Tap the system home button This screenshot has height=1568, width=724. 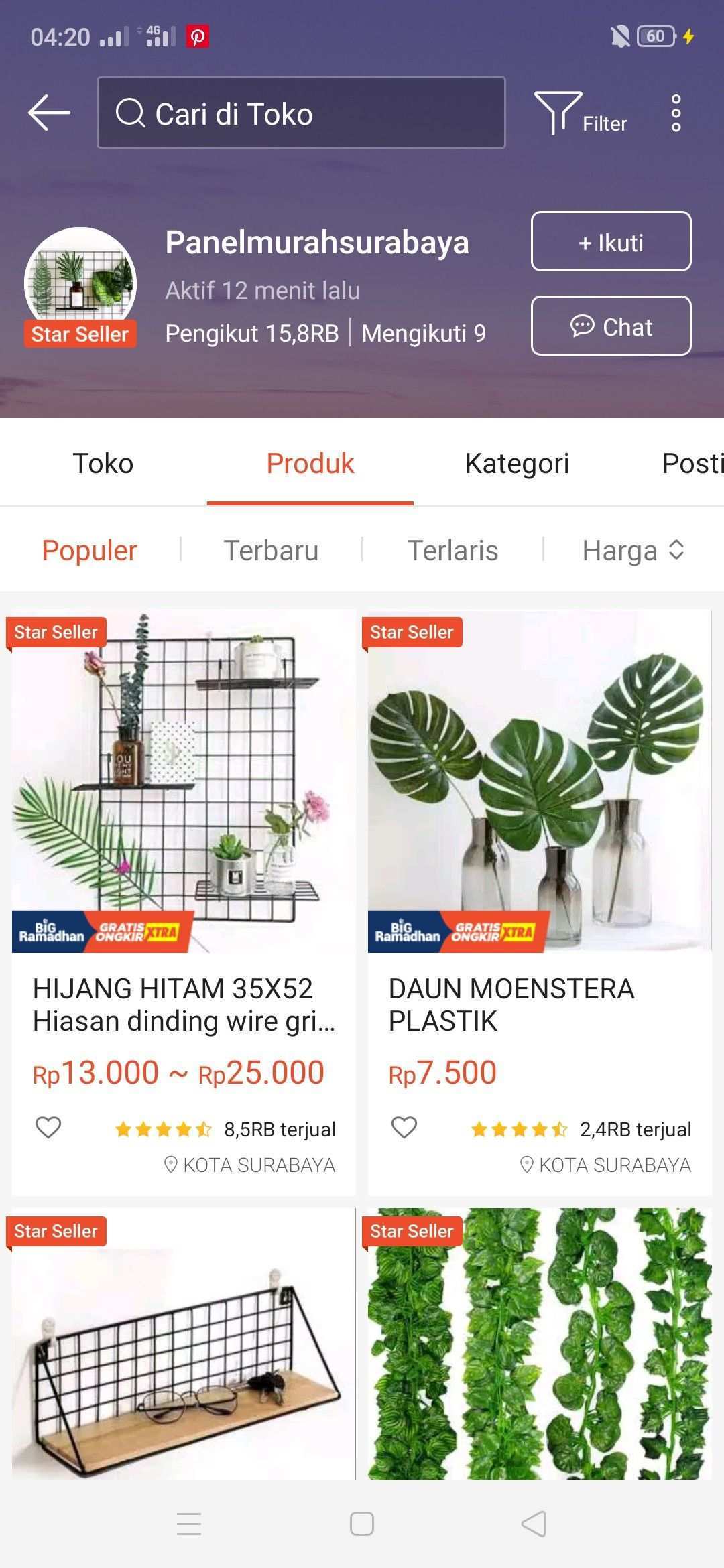pos(362,1524)
